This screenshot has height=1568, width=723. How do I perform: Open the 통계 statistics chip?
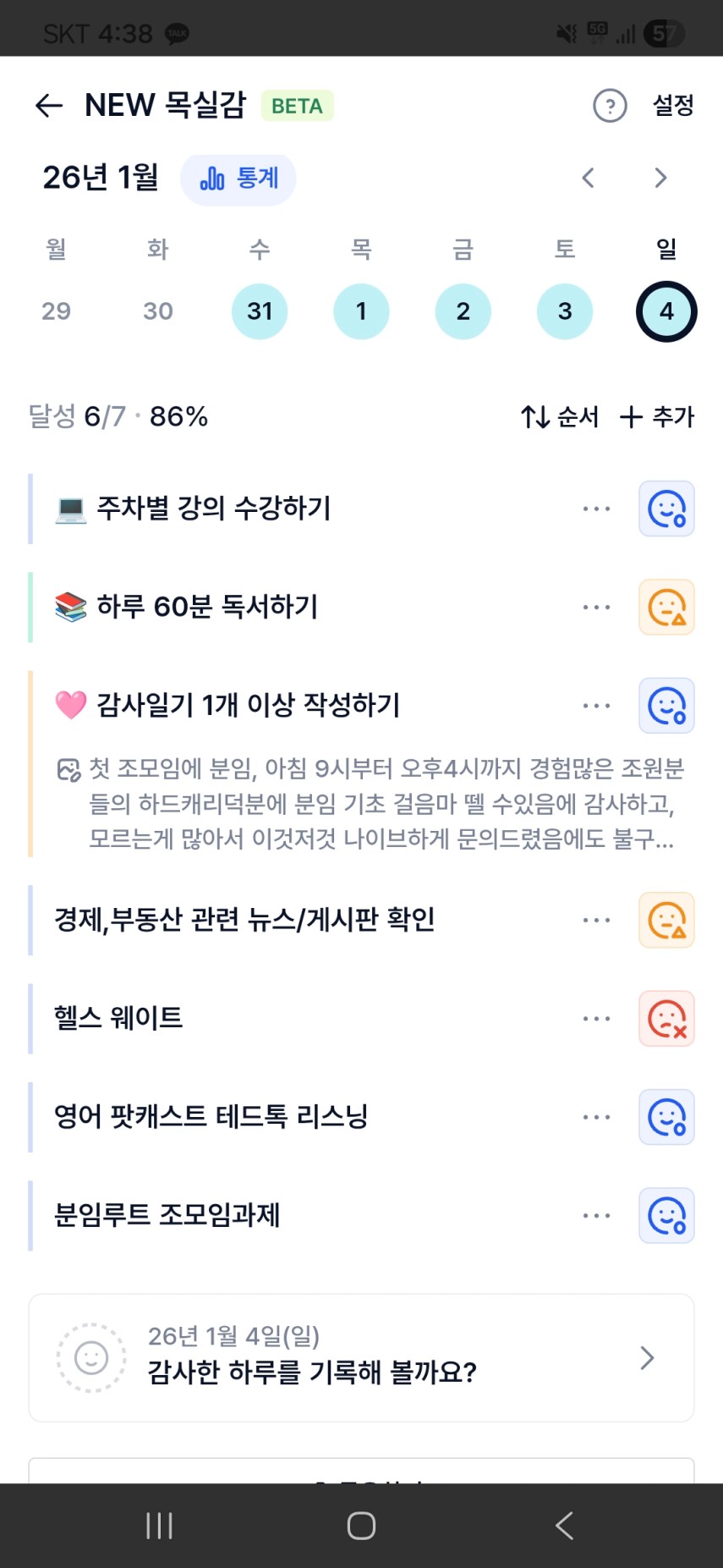pos(238,179)
